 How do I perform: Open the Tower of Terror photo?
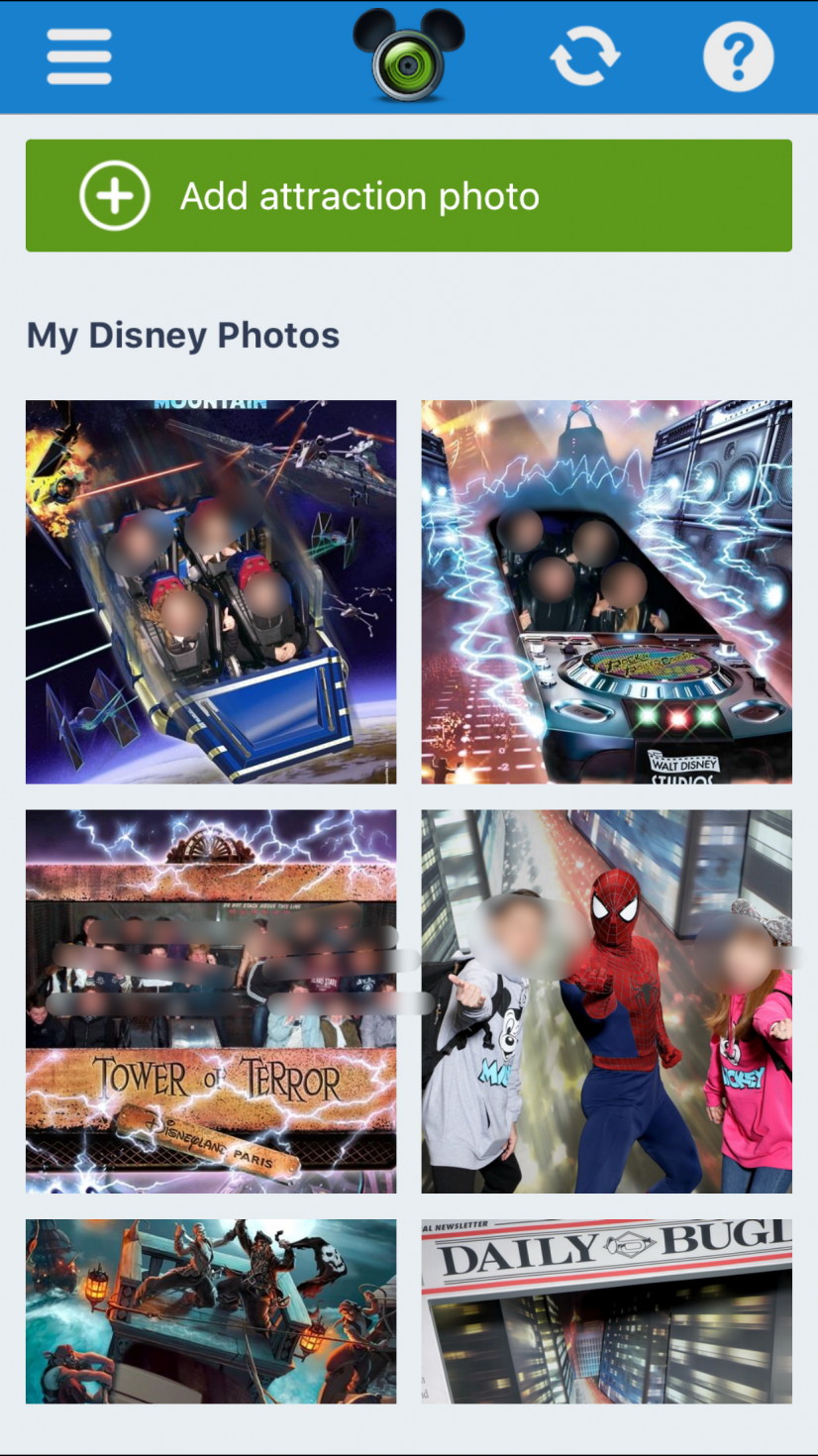[211, 1000]
